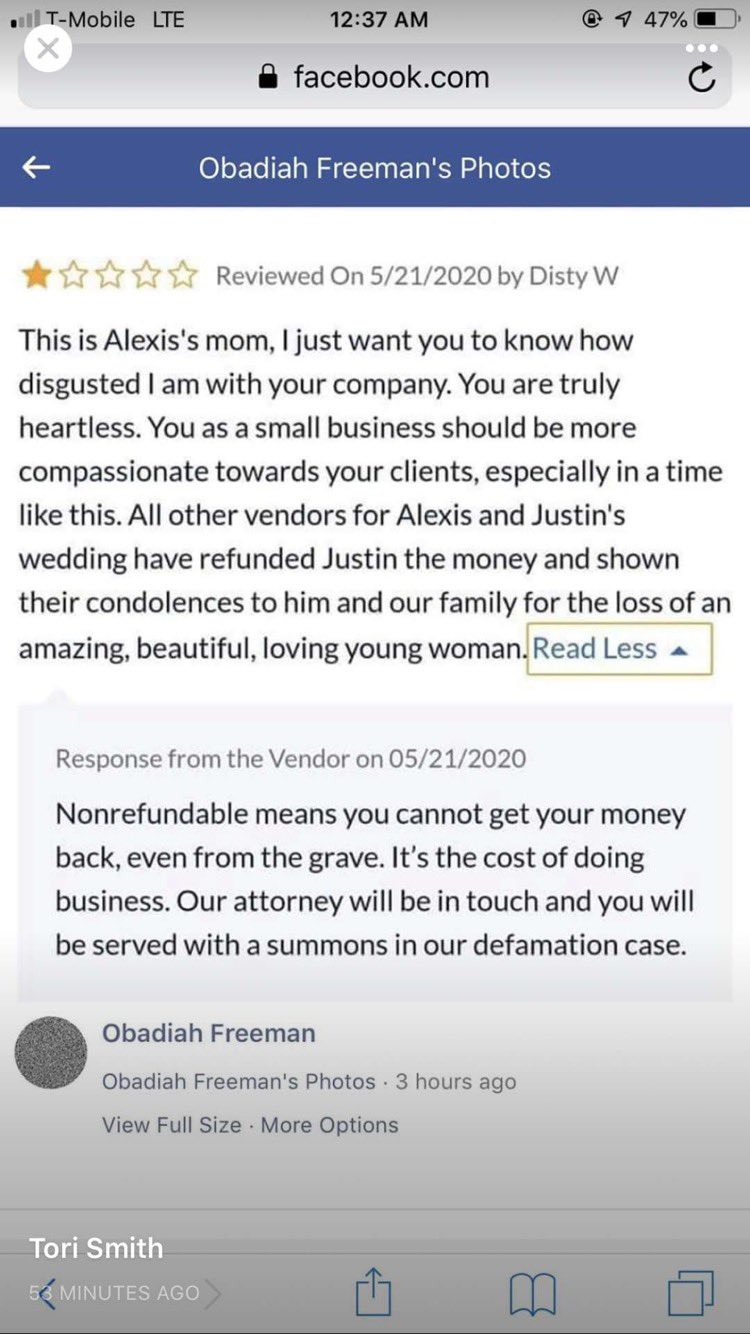The image size is (750, 1334).
Task: Close the story with the X button
Action: pyautogui.click(x=48, y=48)
